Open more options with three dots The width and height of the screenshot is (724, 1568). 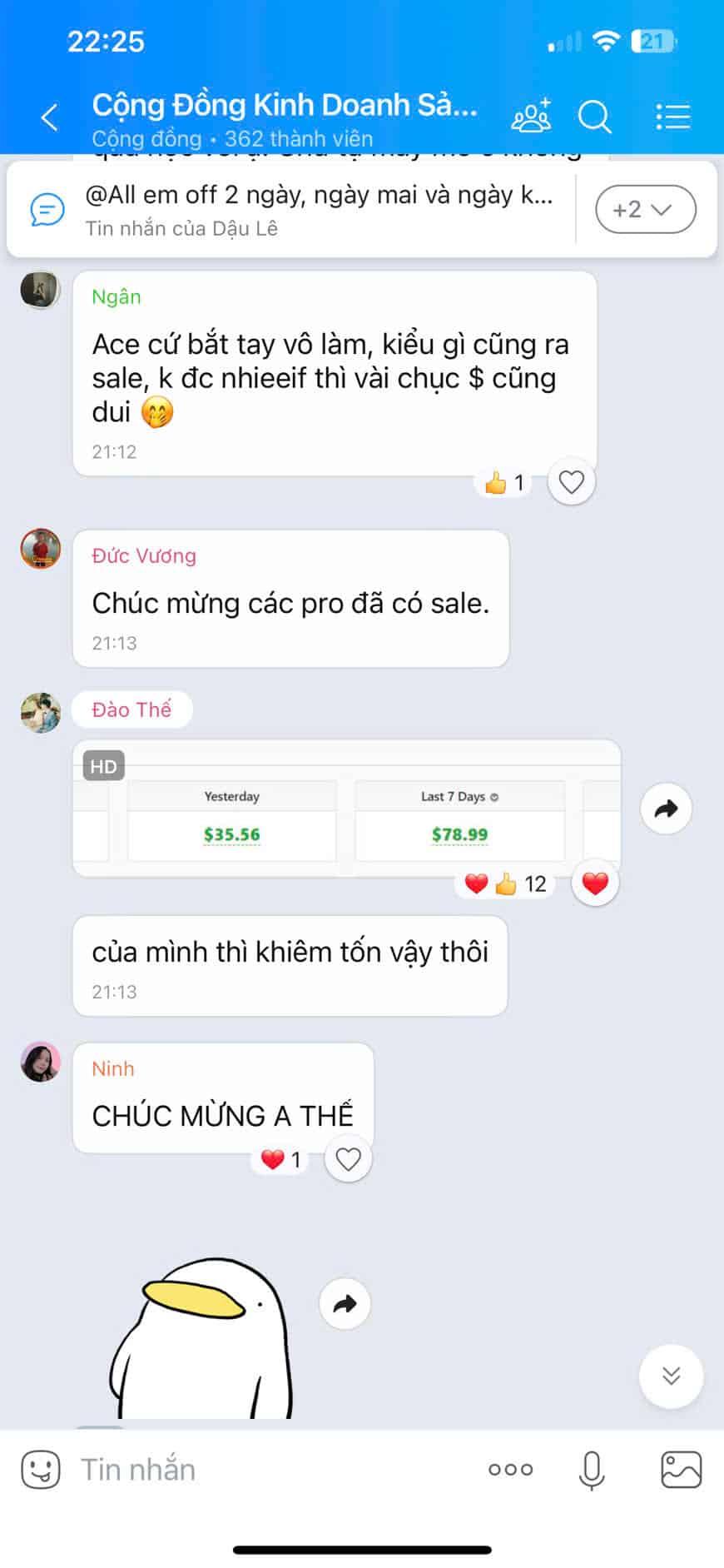[x=510, y=1470]
